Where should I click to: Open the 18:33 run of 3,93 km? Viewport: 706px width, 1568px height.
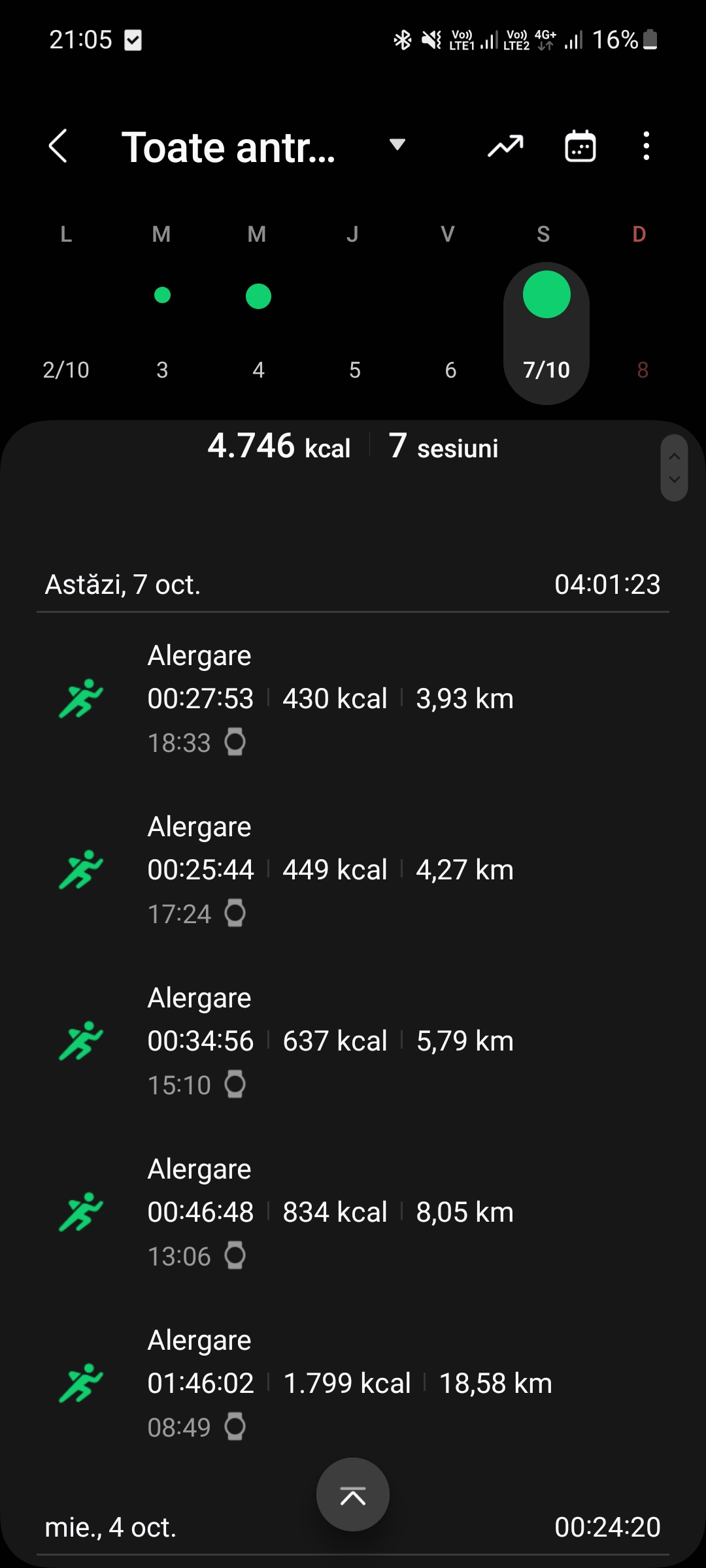pos(353,698)
